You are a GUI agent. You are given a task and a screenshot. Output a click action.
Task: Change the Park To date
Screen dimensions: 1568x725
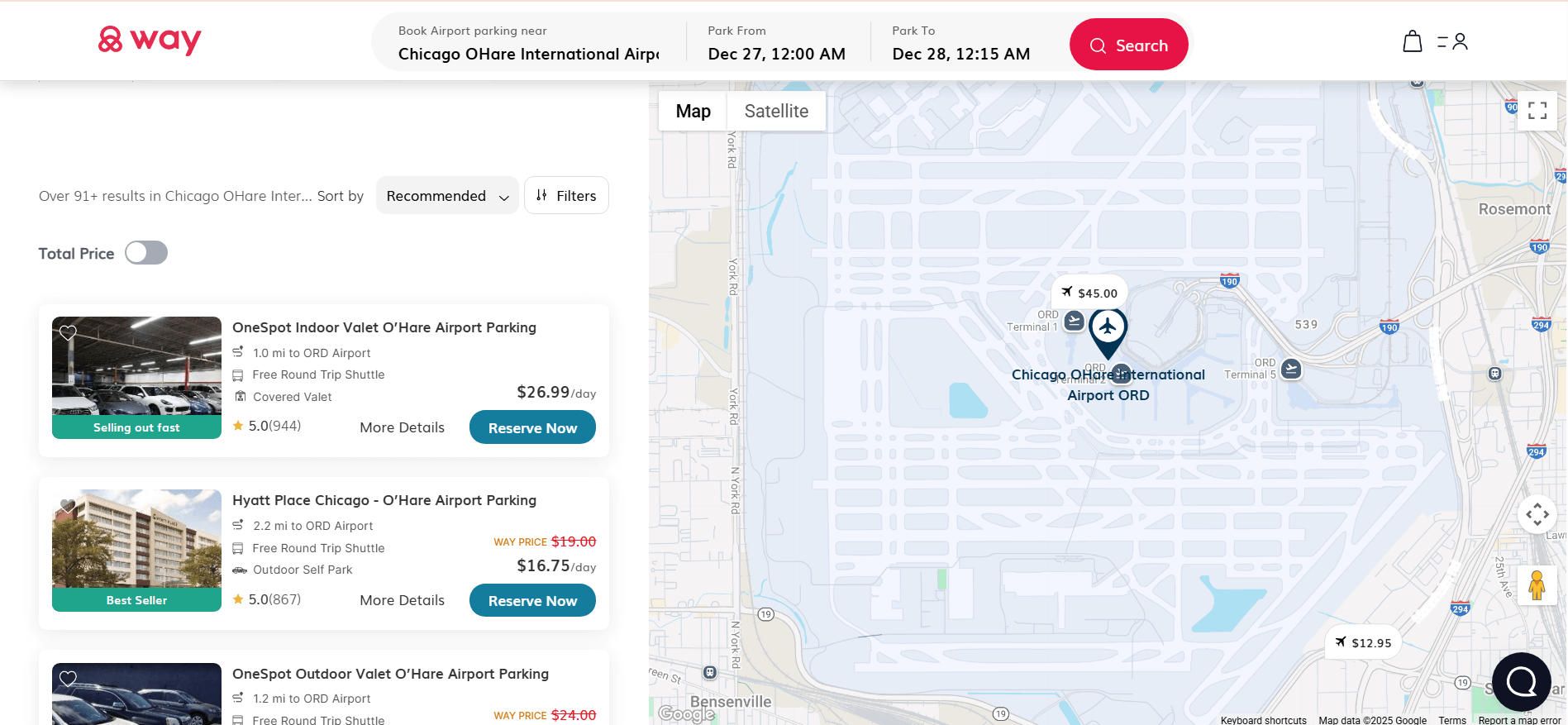[960, 54]
